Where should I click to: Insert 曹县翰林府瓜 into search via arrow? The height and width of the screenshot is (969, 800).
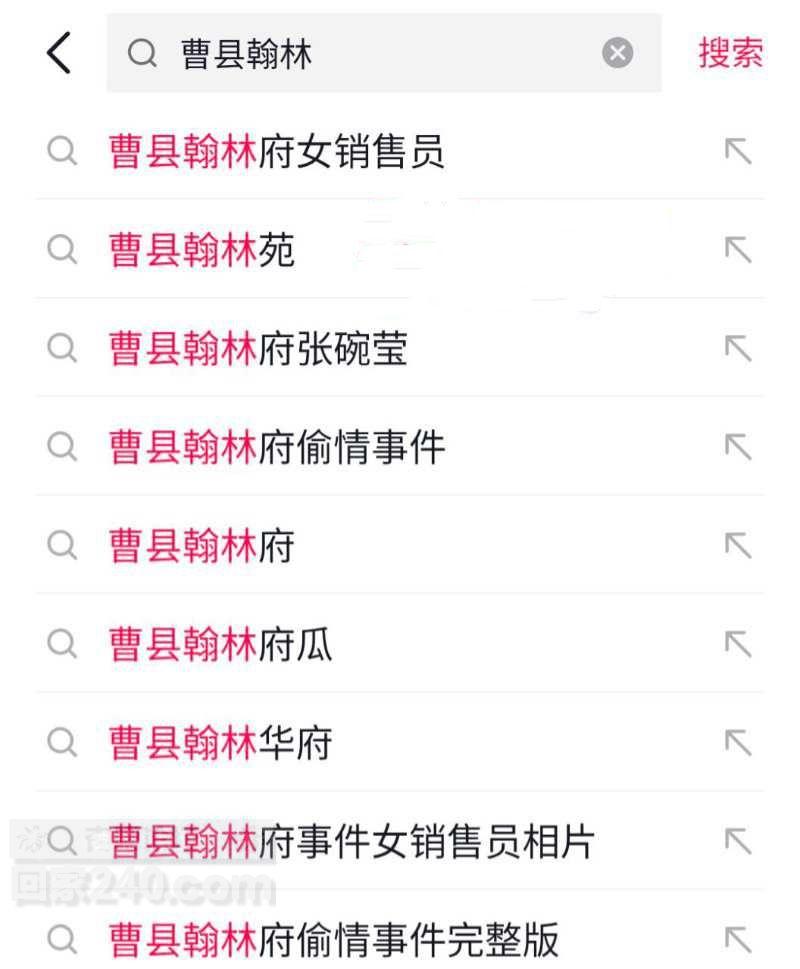(738, 645)
